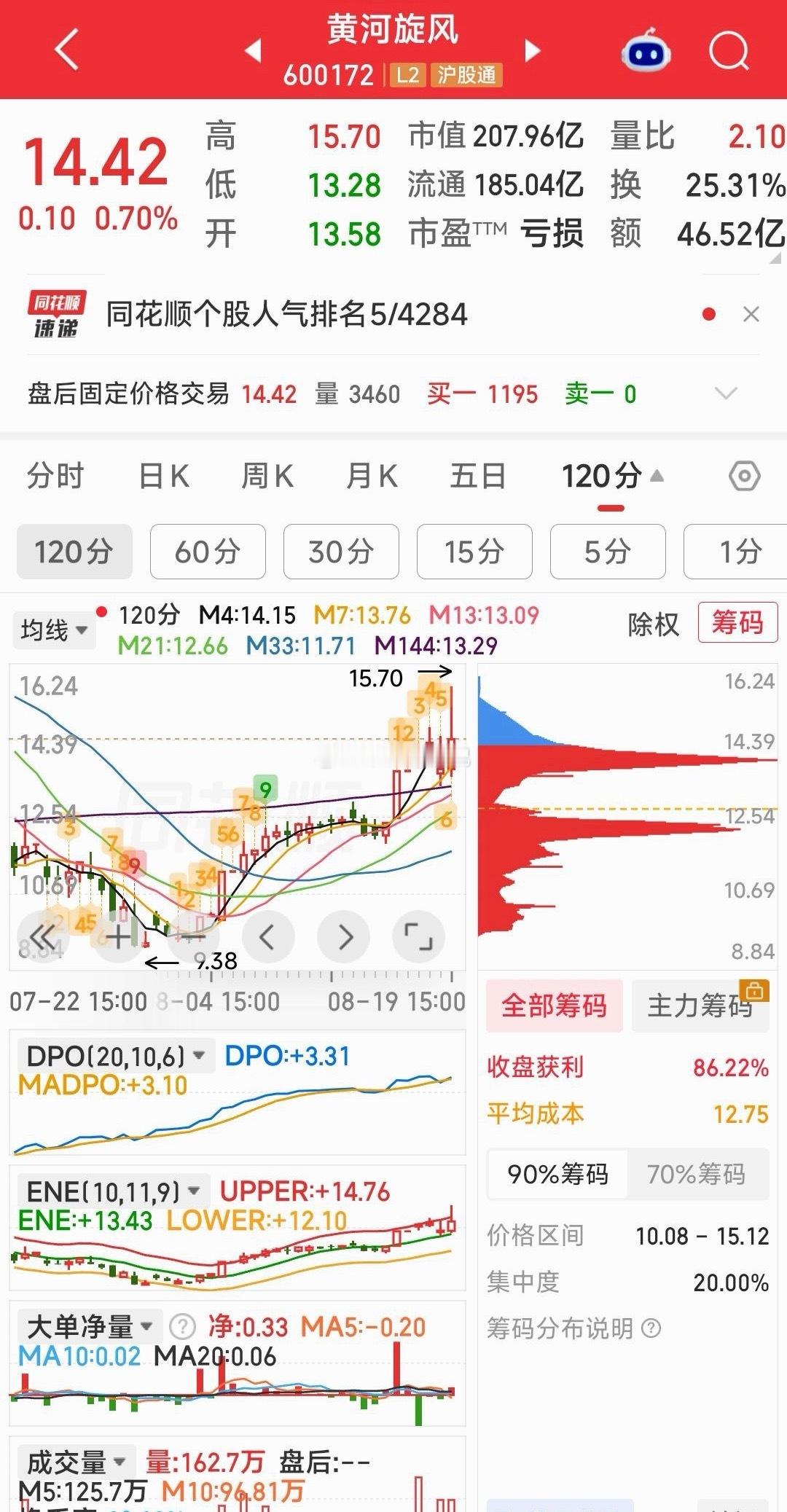Select the 15分 period chip
The width and height of the screenshot is (787, 1512).
[x=474, y=552]
